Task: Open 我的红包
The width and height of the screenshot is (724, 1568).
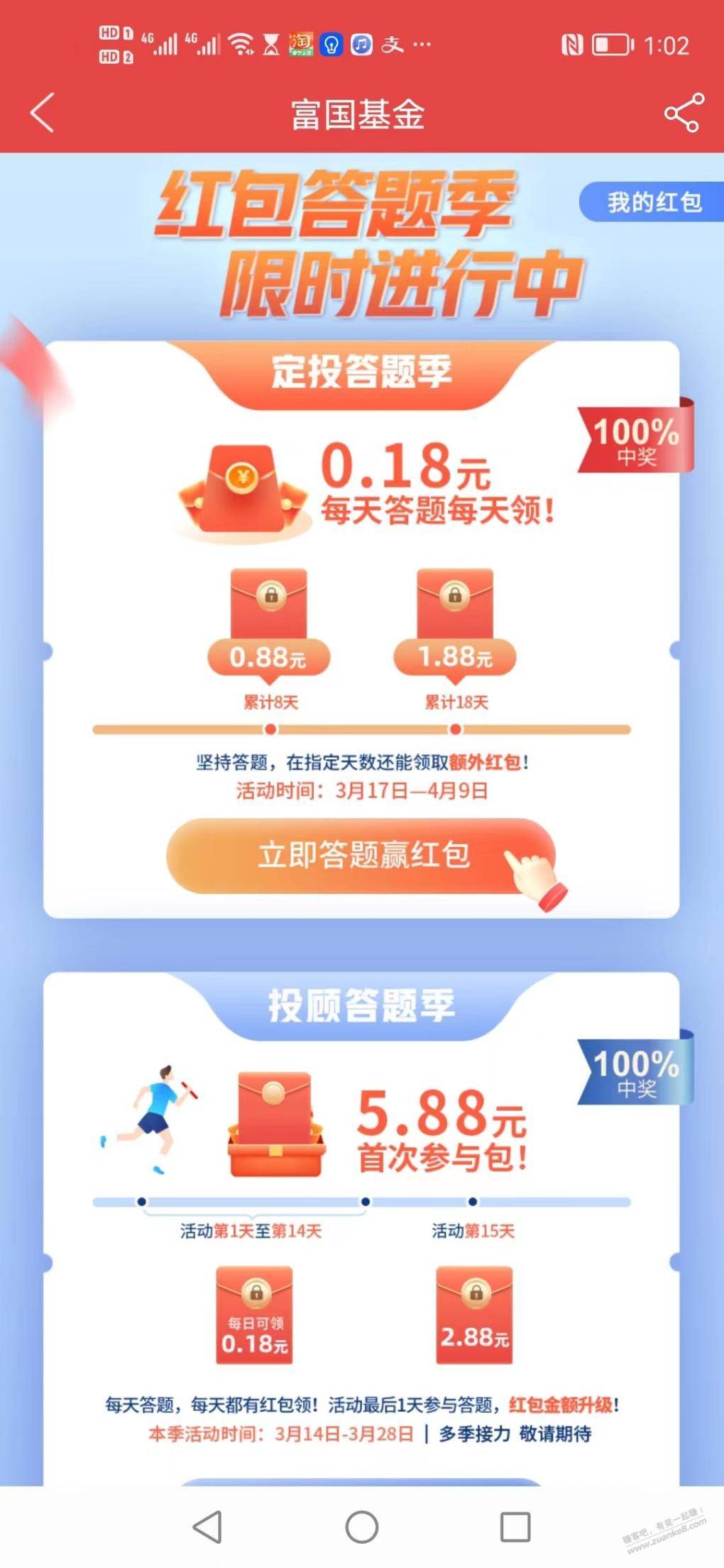Action: click(x=652, y=202)
